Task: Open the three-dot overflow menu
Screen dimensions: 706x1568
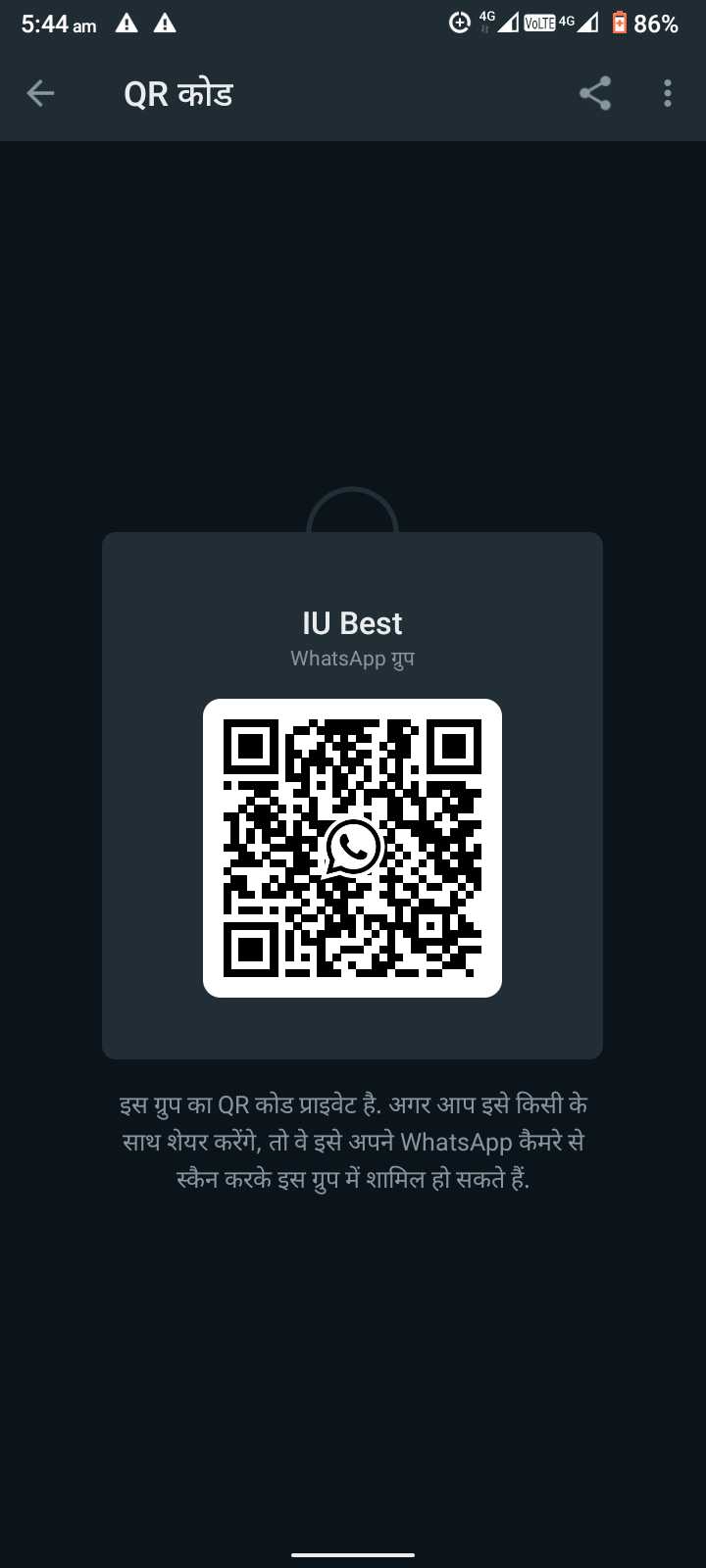Action: [x=668, y=93]
